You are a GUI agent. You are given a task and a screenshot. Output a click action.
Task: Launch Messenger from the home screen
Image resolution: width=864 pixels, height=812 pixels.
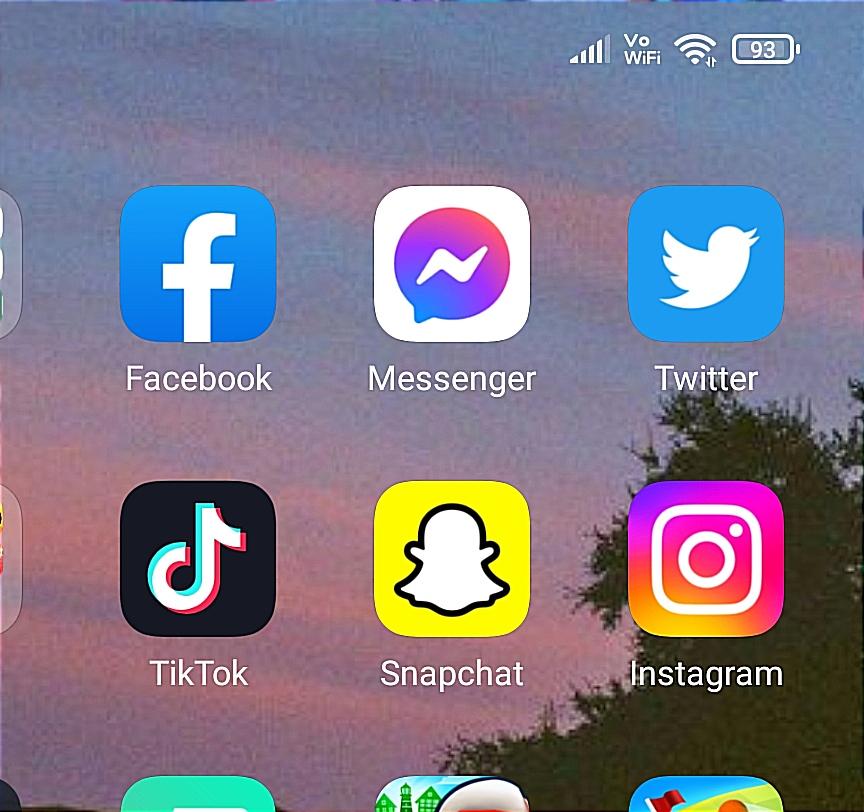451,264
